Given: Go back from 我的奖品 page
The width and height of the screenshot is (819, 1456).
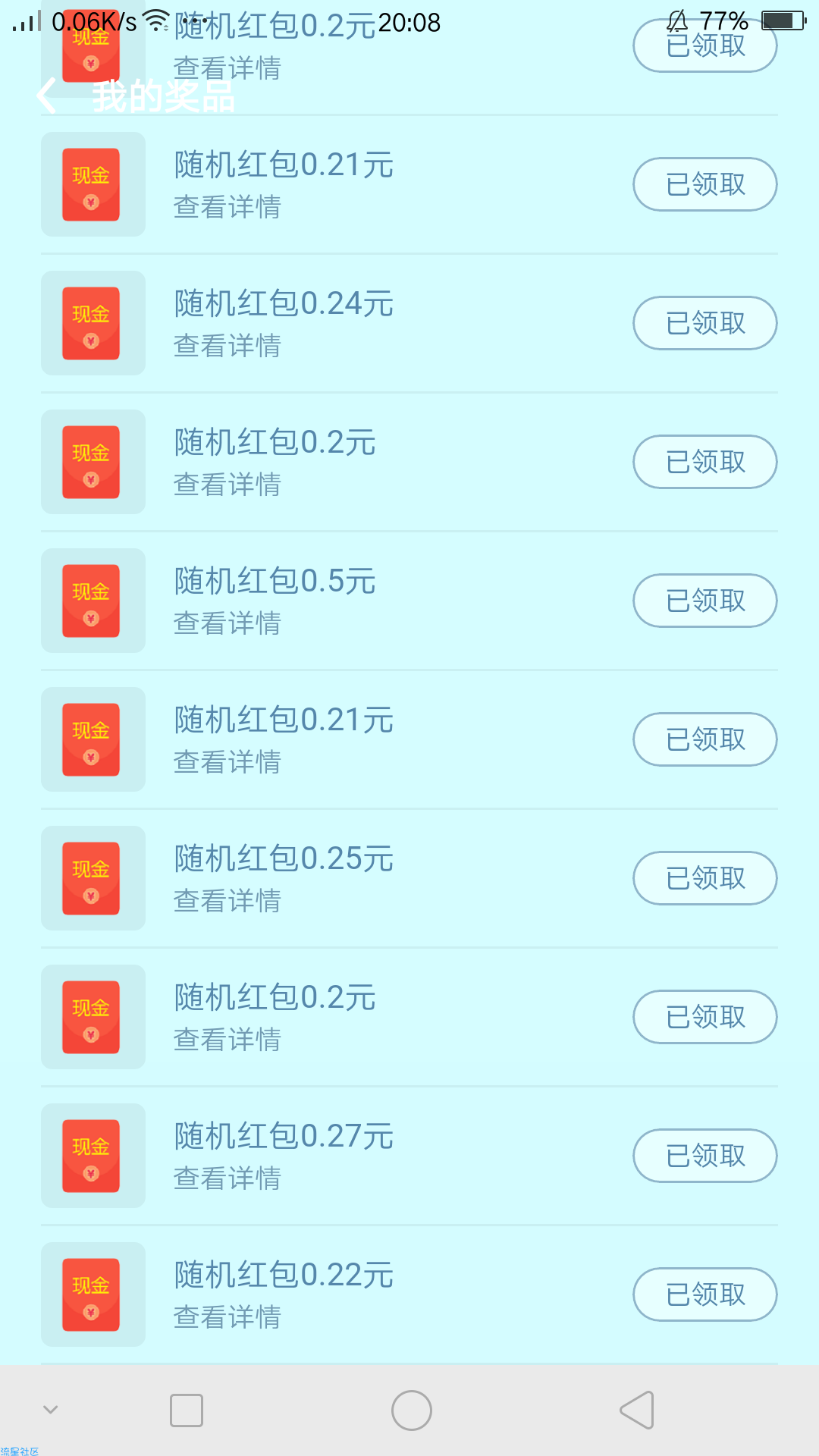Looking at the screenshot, I should (x=47, y=96).
